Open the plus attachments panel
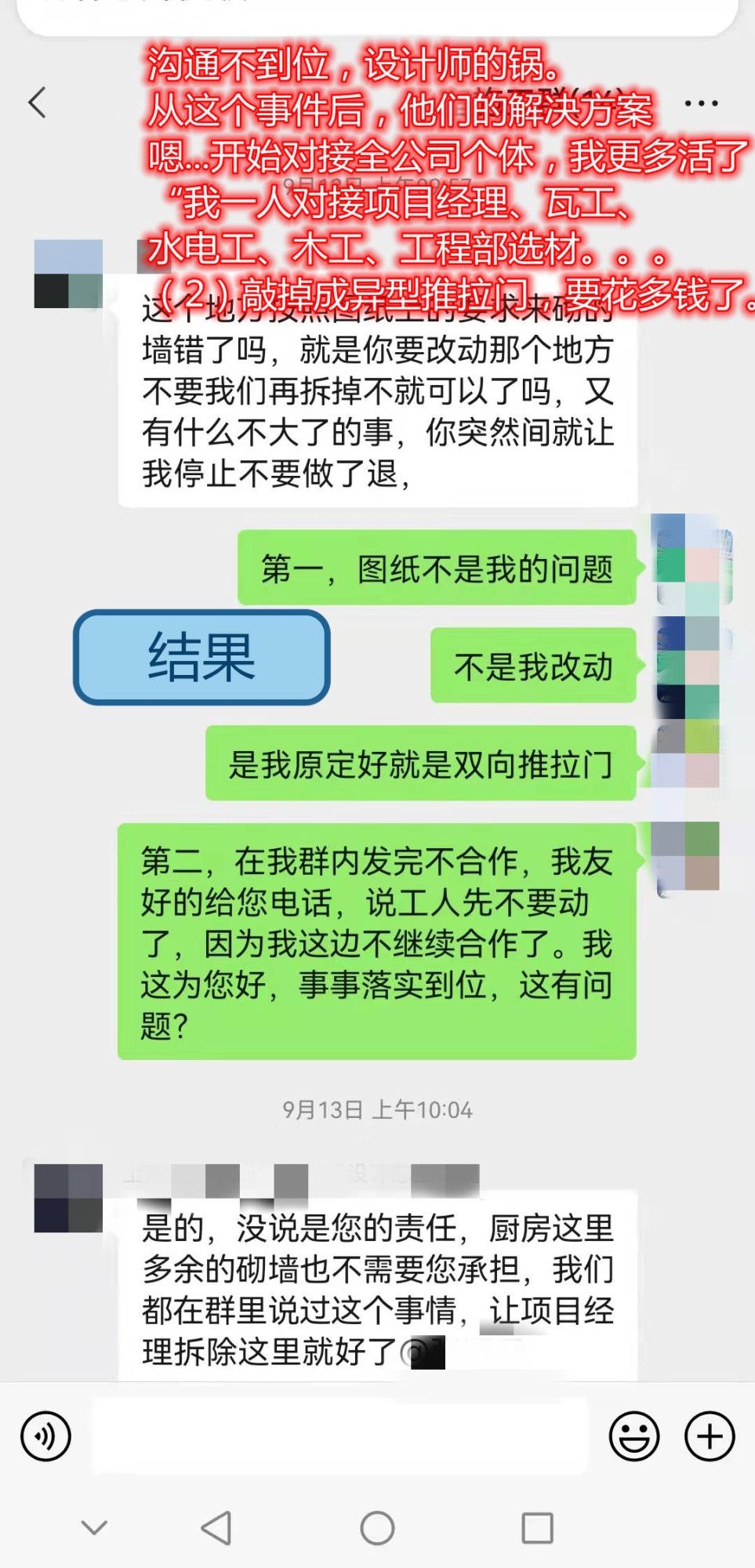Screen dimensions: 755x1568 click(710, 1436)
